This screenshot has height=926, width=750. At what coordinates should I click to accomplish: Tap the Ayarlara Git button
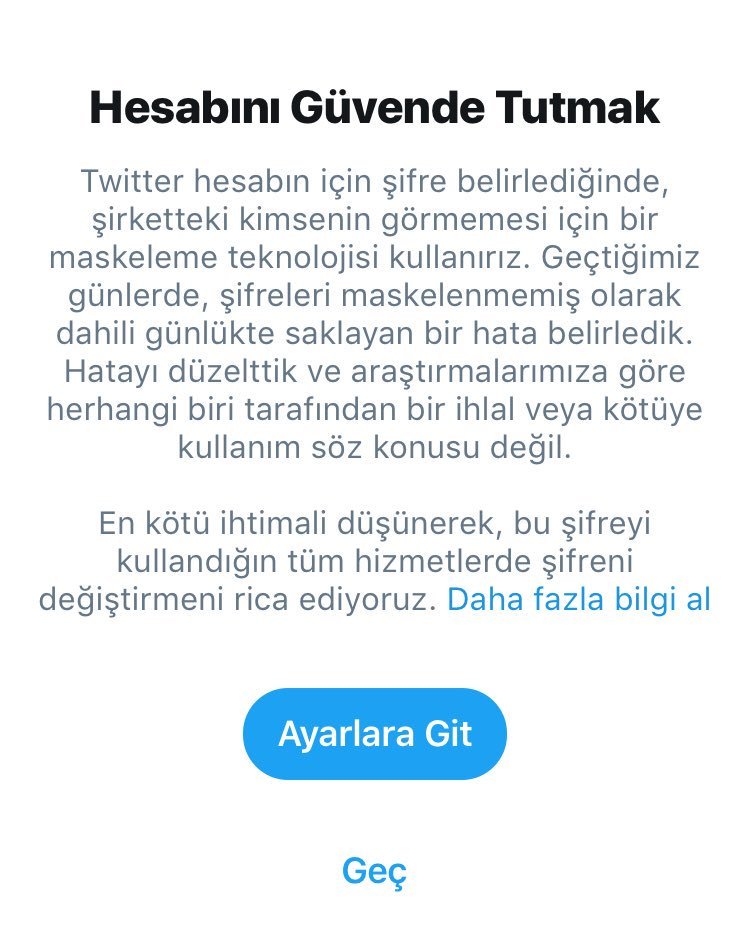375,734
